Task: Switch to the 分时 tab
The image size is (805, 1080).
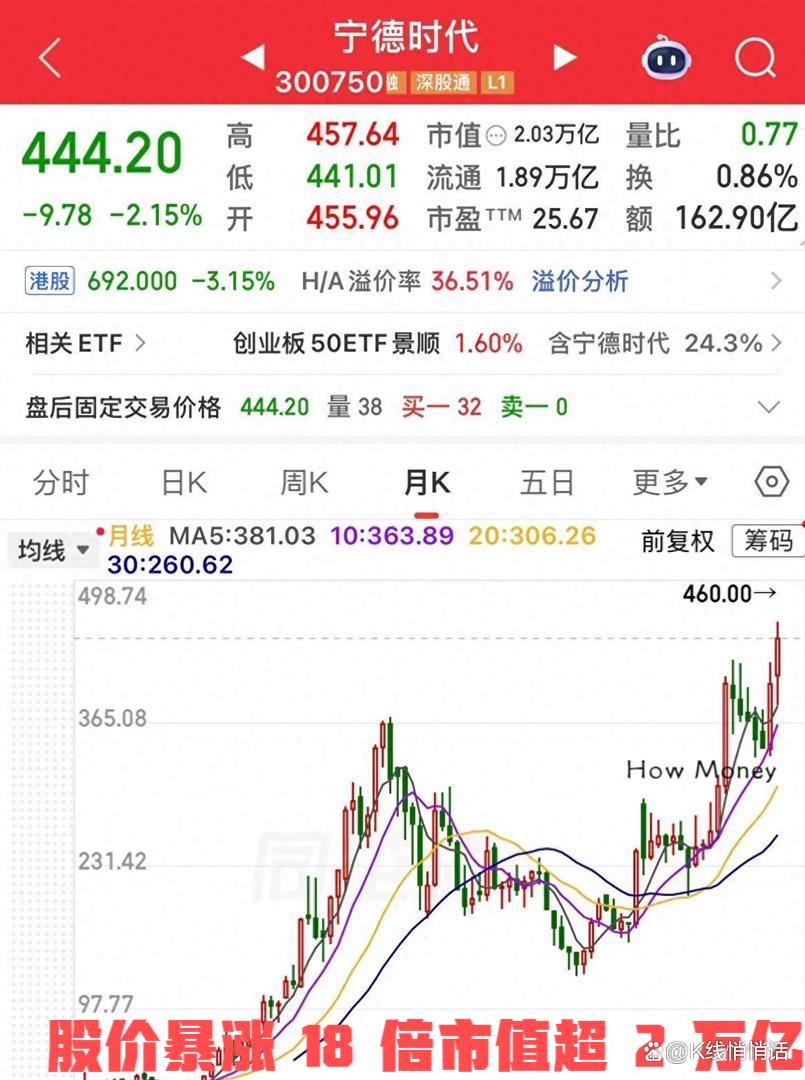Action: click(x=61, y=483)
